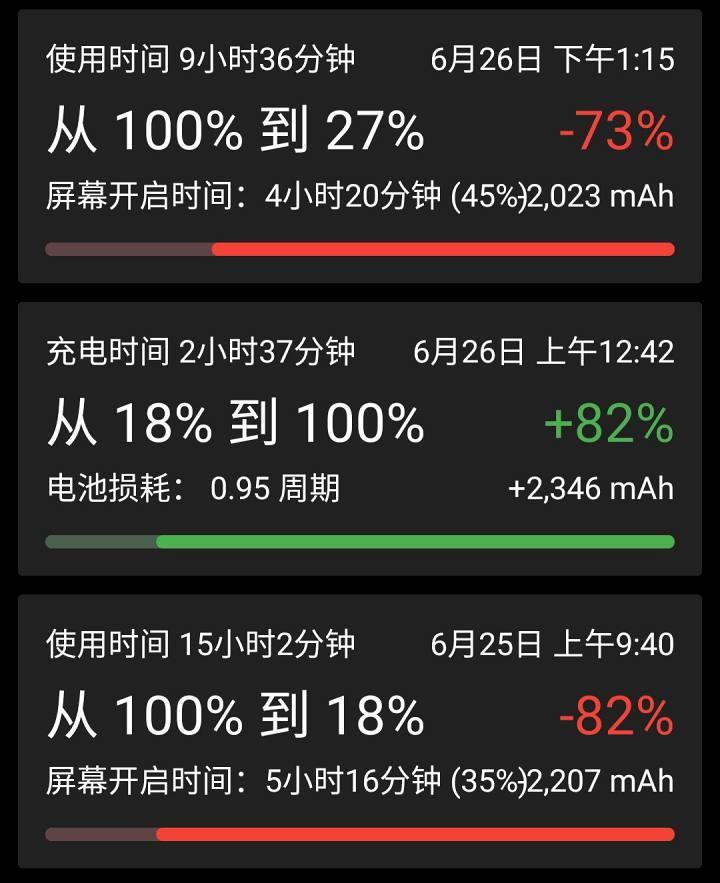Select the 从 100% 到 27% heading
Viewport: 720px width, 883px height.
coord(235,128)
